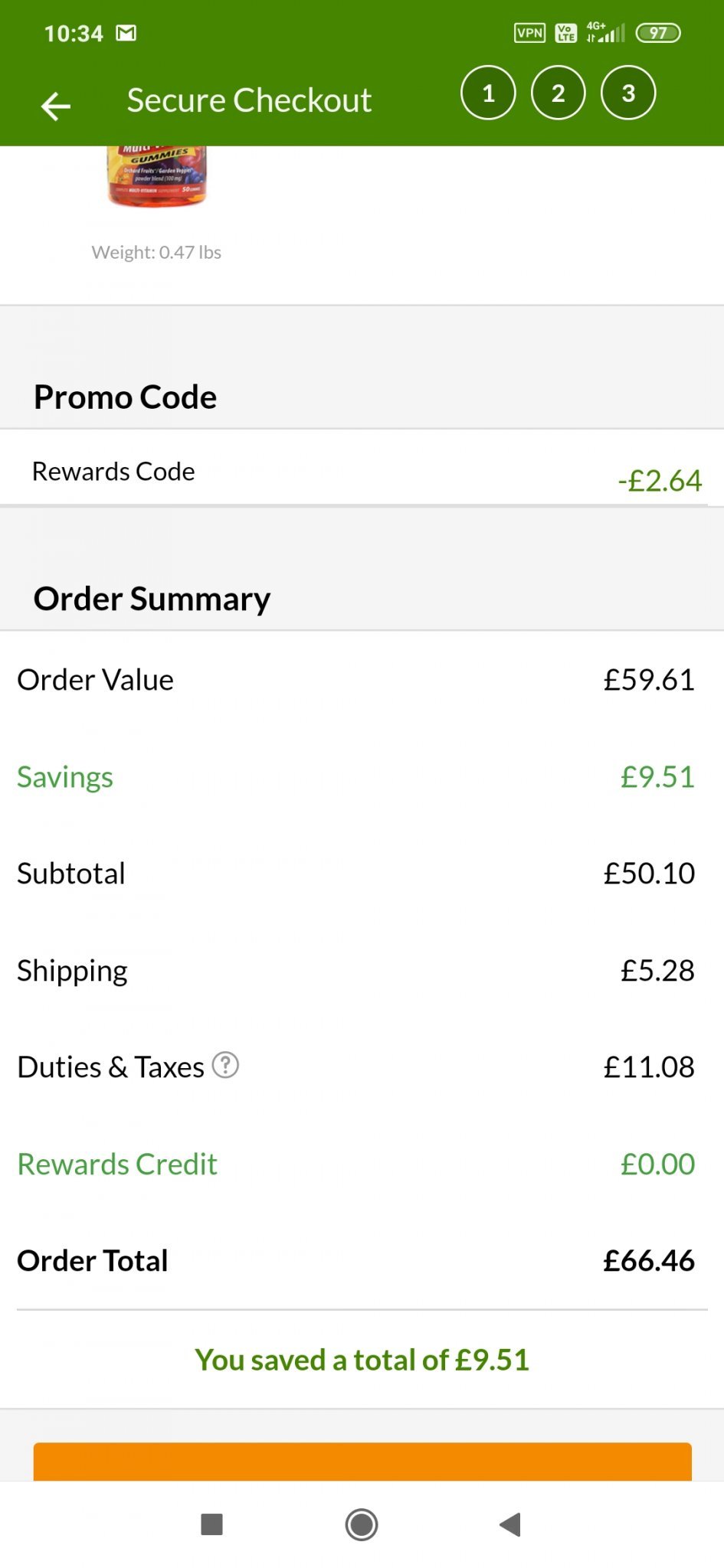Tap the system home button
Image resolution: width=724 pixels, height=1568 pixels.
362,1524
